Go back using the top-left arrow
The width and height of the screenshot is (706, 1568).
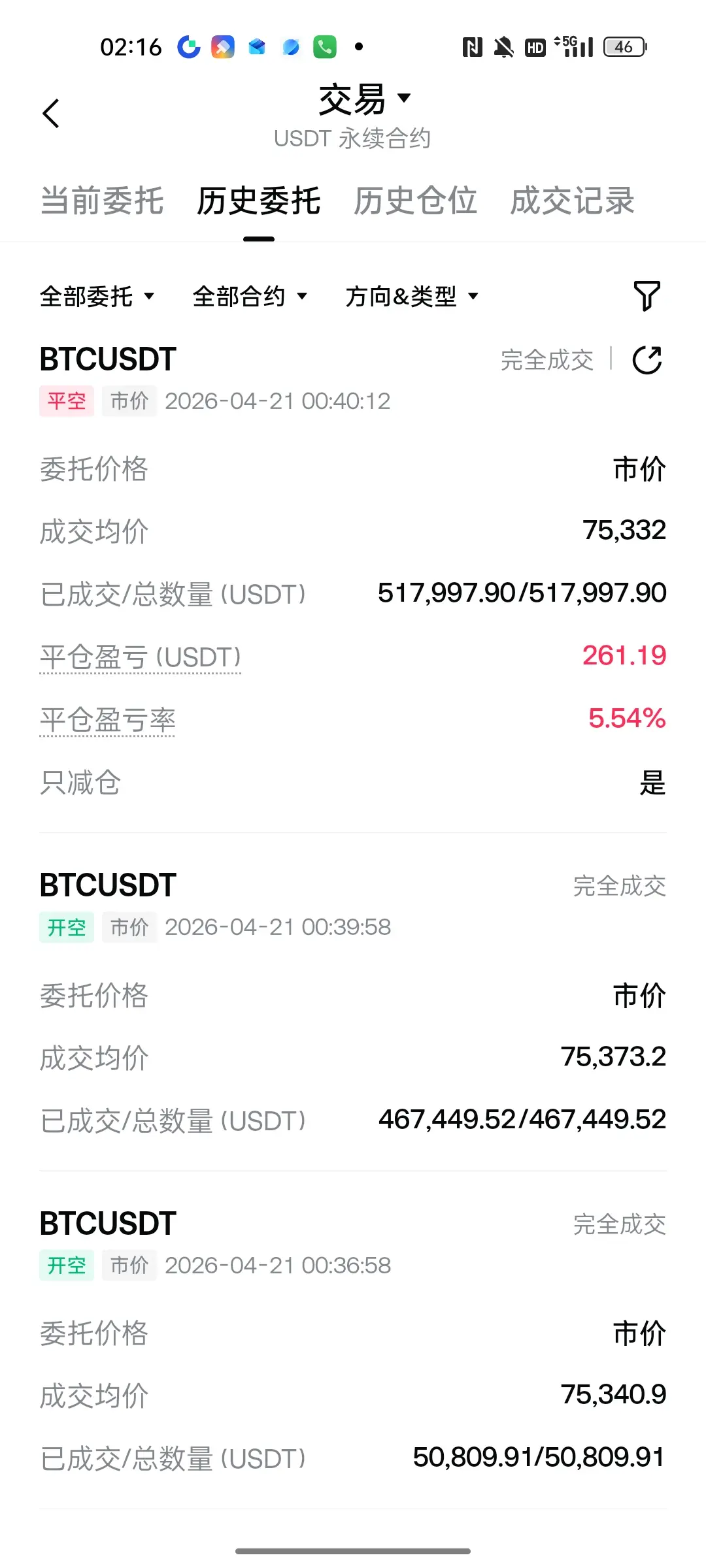point(51,114)
